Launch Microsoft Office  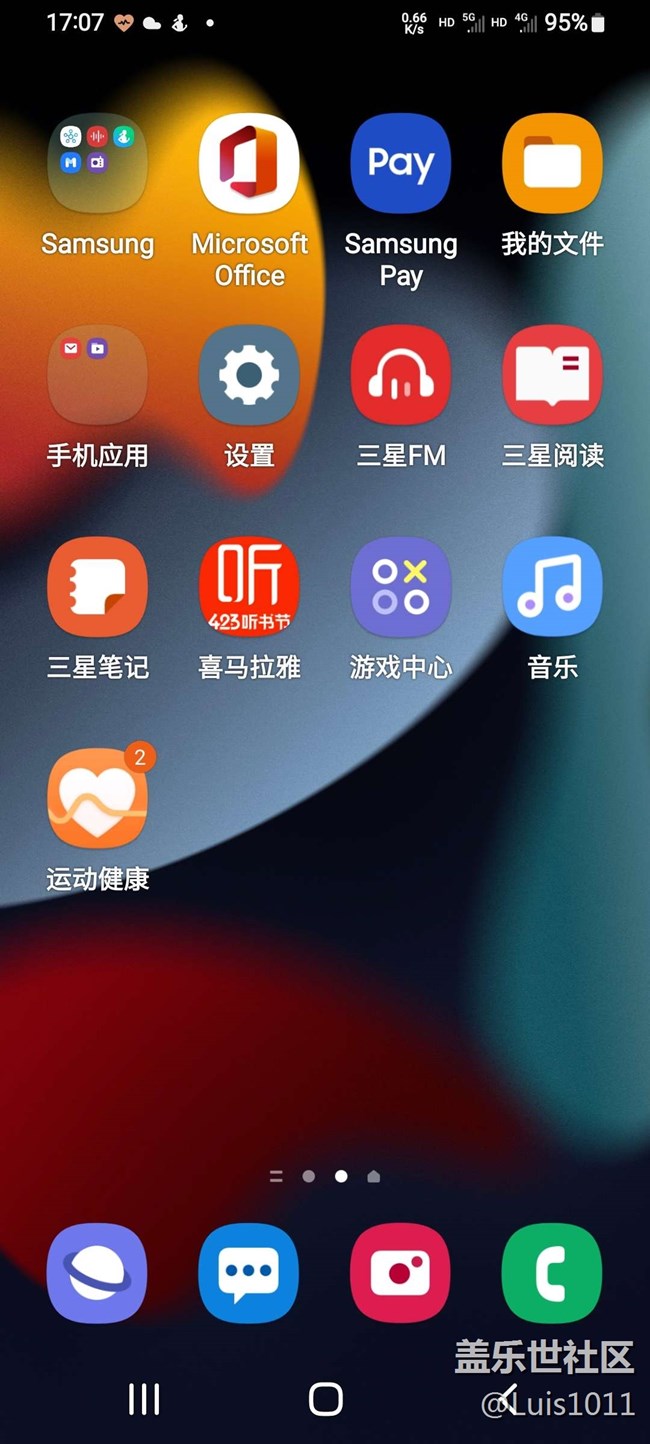point(249,164)
